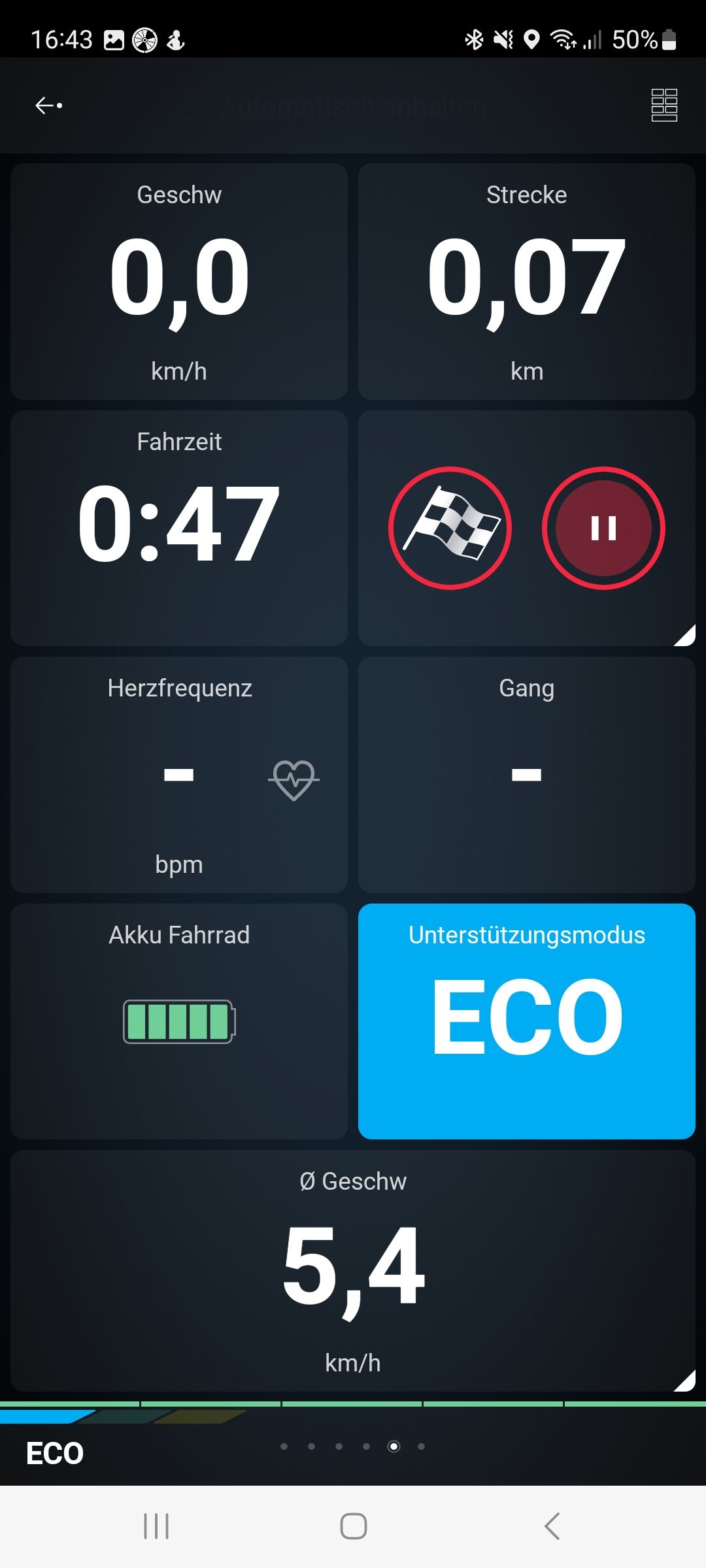Go to the system home screen
706x1568 pixels.
(353, 1526)
